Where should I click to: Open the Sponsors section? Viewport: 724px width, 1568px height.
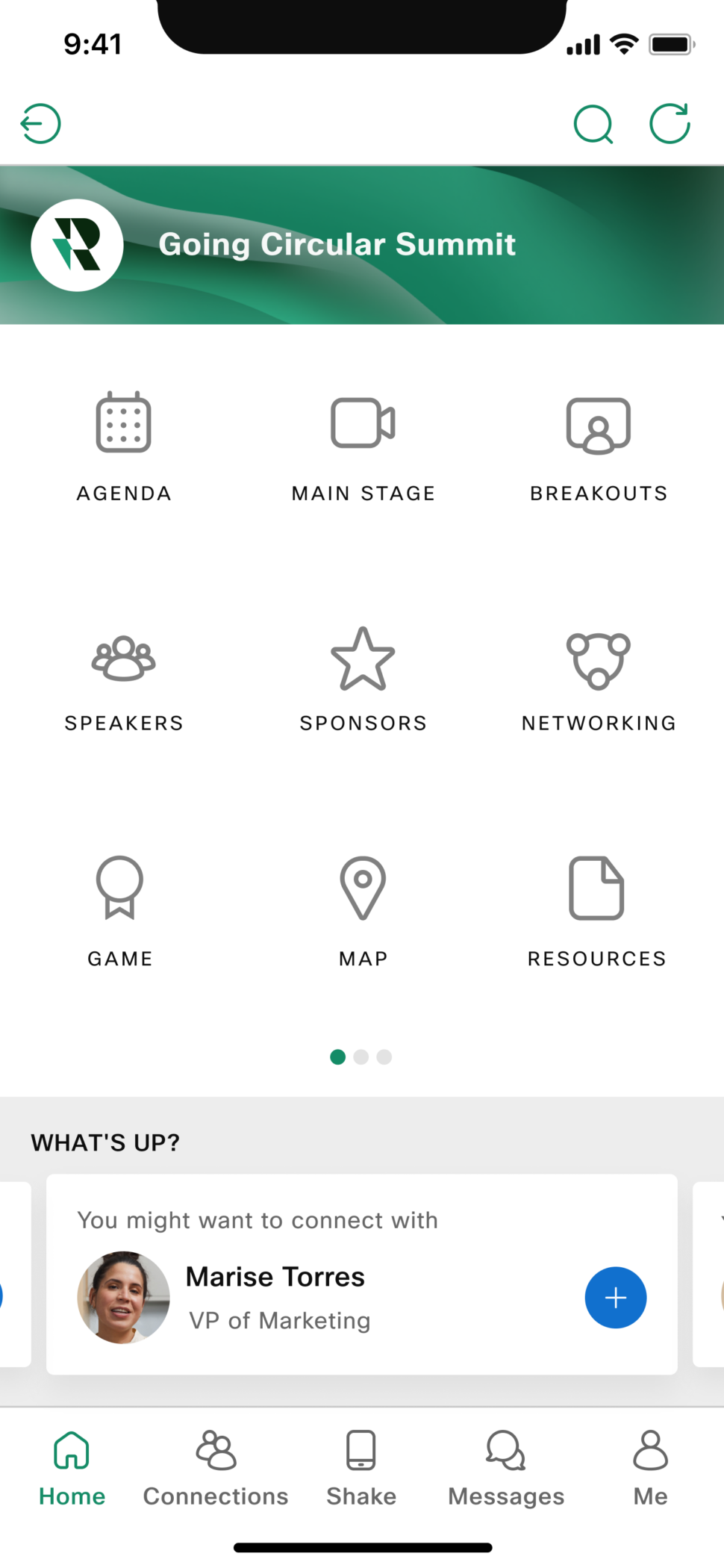click(363, 681)
